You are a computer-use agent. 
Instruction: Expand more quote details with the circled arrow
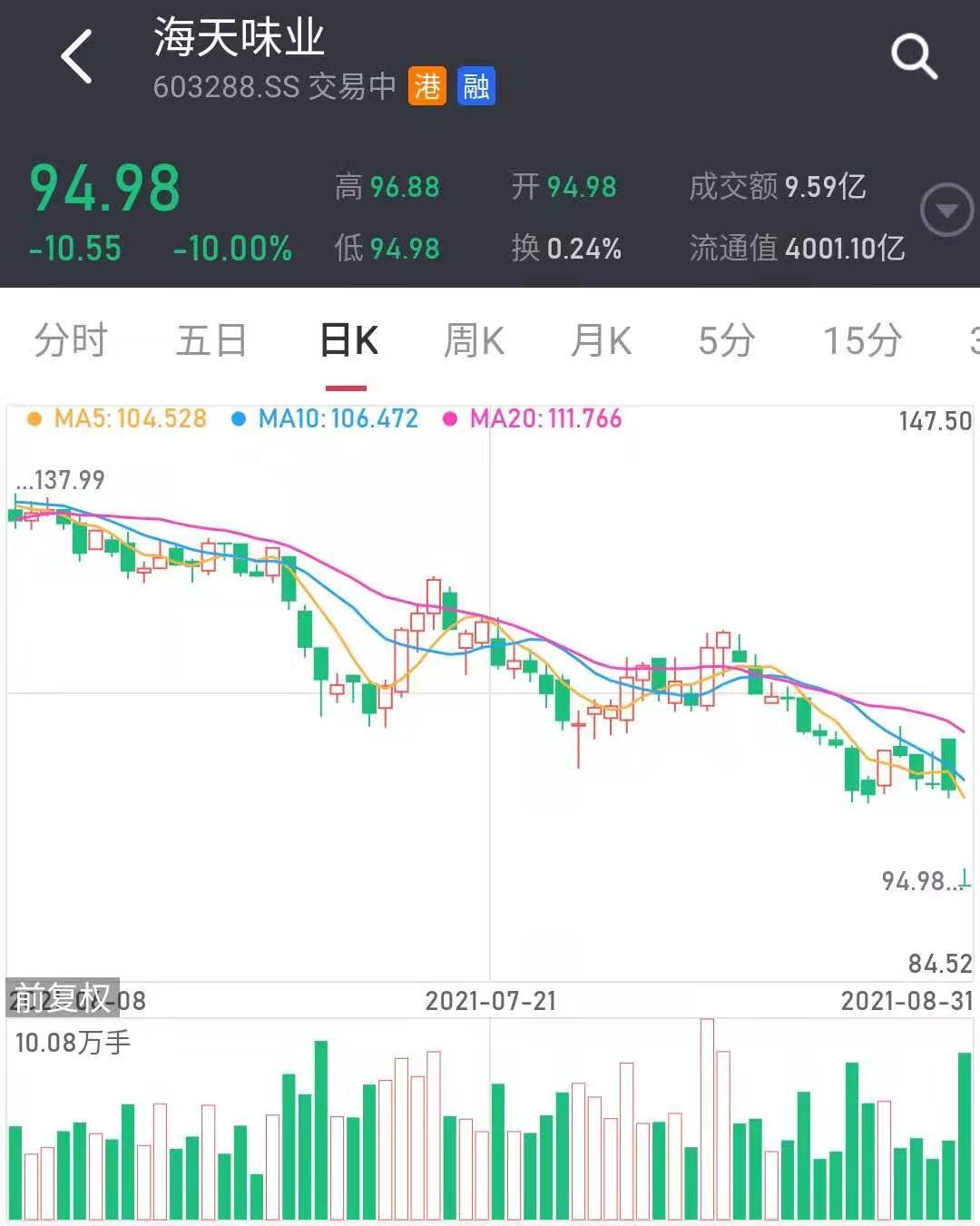click(946, 211)
